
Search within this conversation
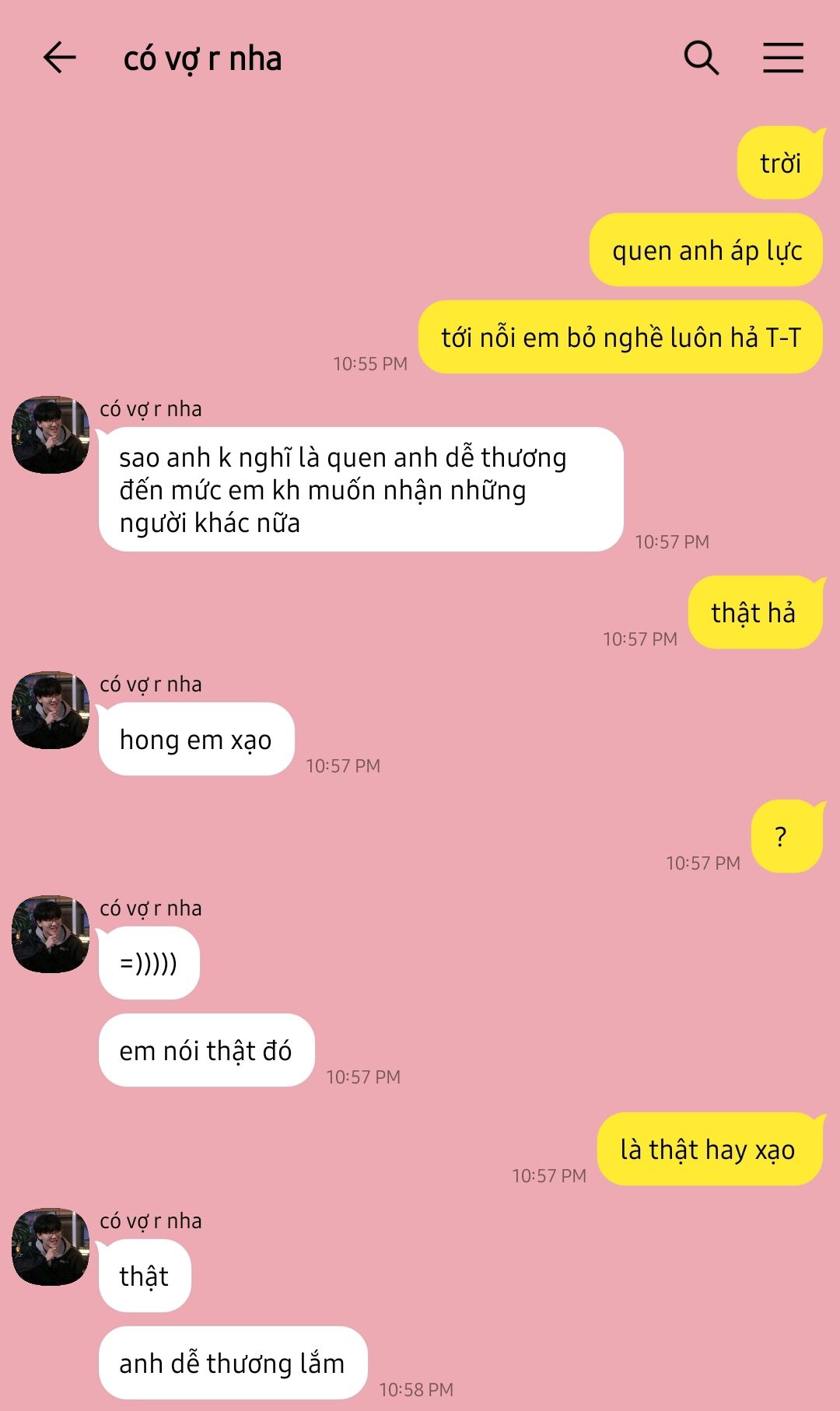[701, 58]
